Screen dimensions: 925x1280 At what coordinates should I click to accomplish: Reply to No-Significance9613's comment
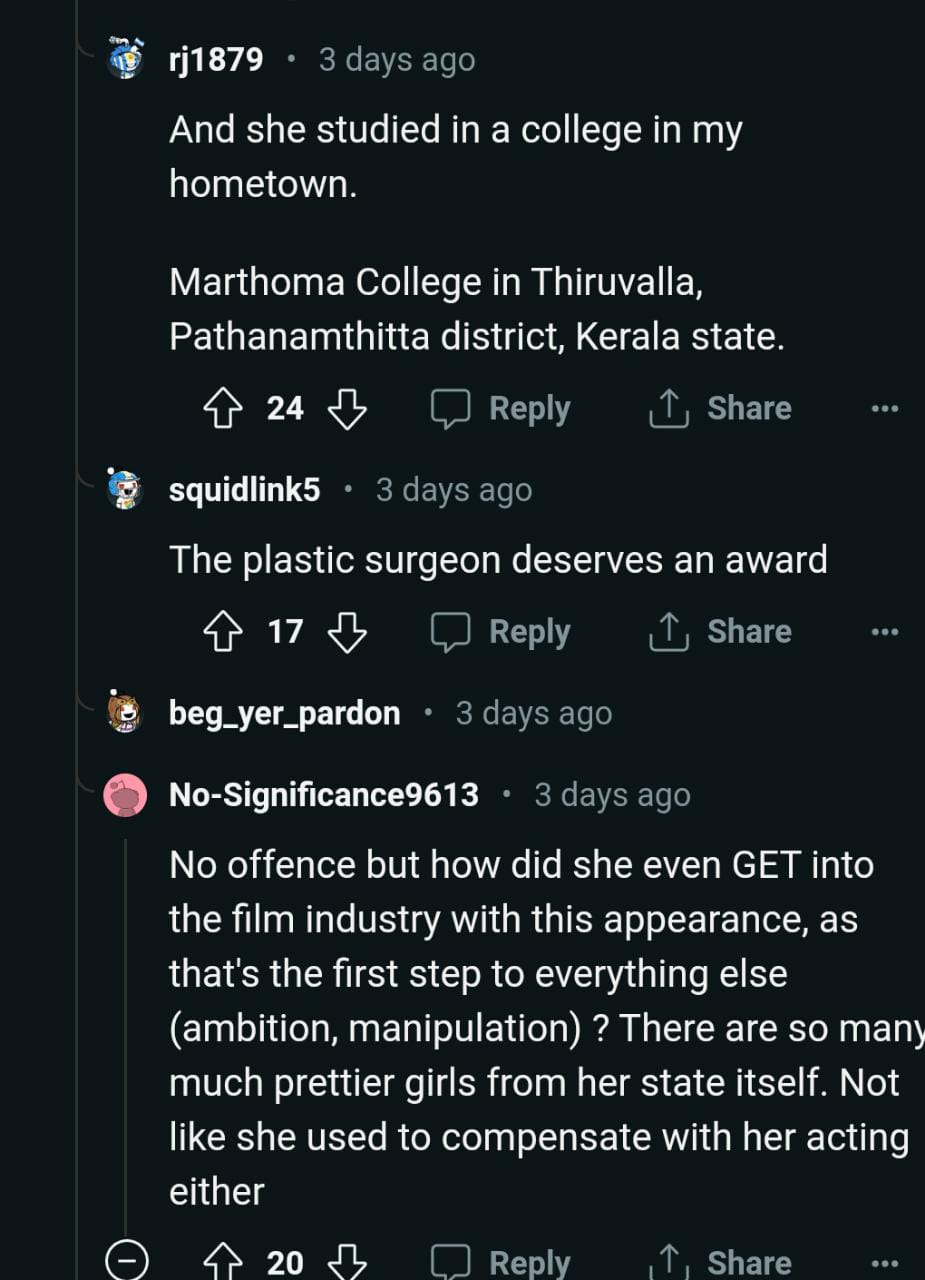point(501,1262)
